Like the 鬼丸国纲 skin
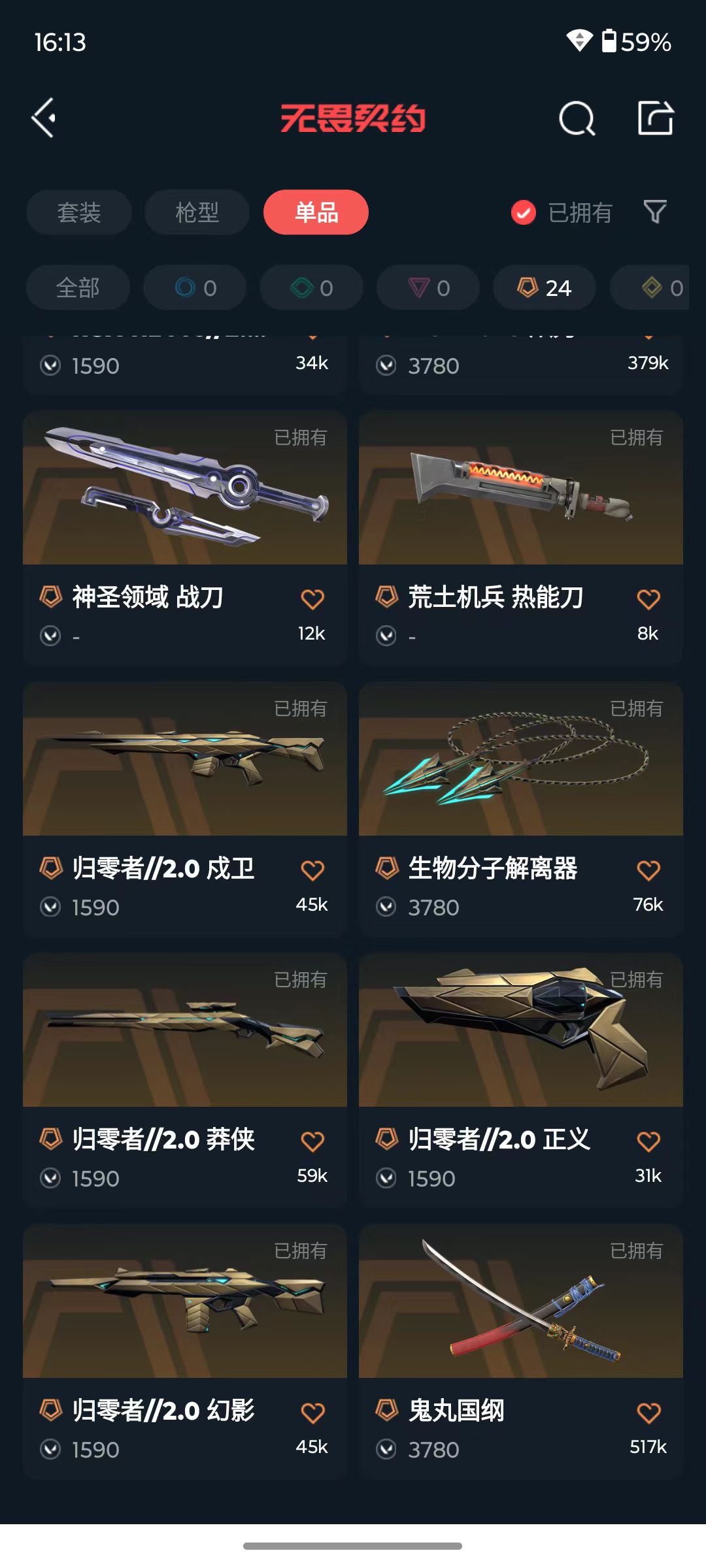Viewport: 706px width, 1568px height. pos(648,1413)
